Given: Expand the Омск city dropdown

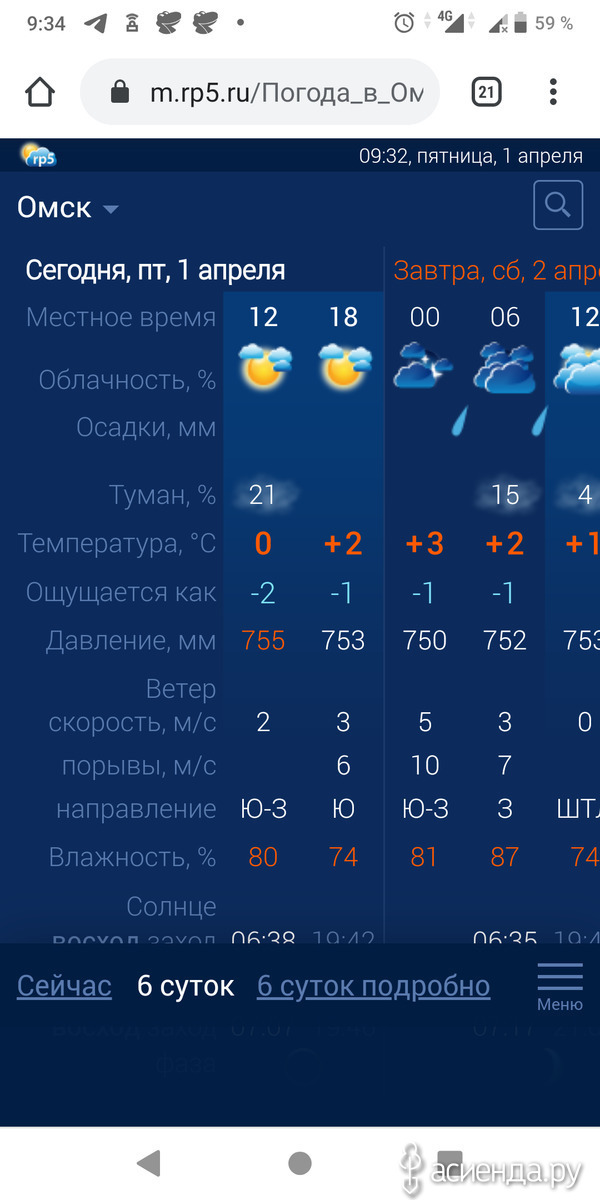Looking at the screenshot, I should [x=68, y=208].
